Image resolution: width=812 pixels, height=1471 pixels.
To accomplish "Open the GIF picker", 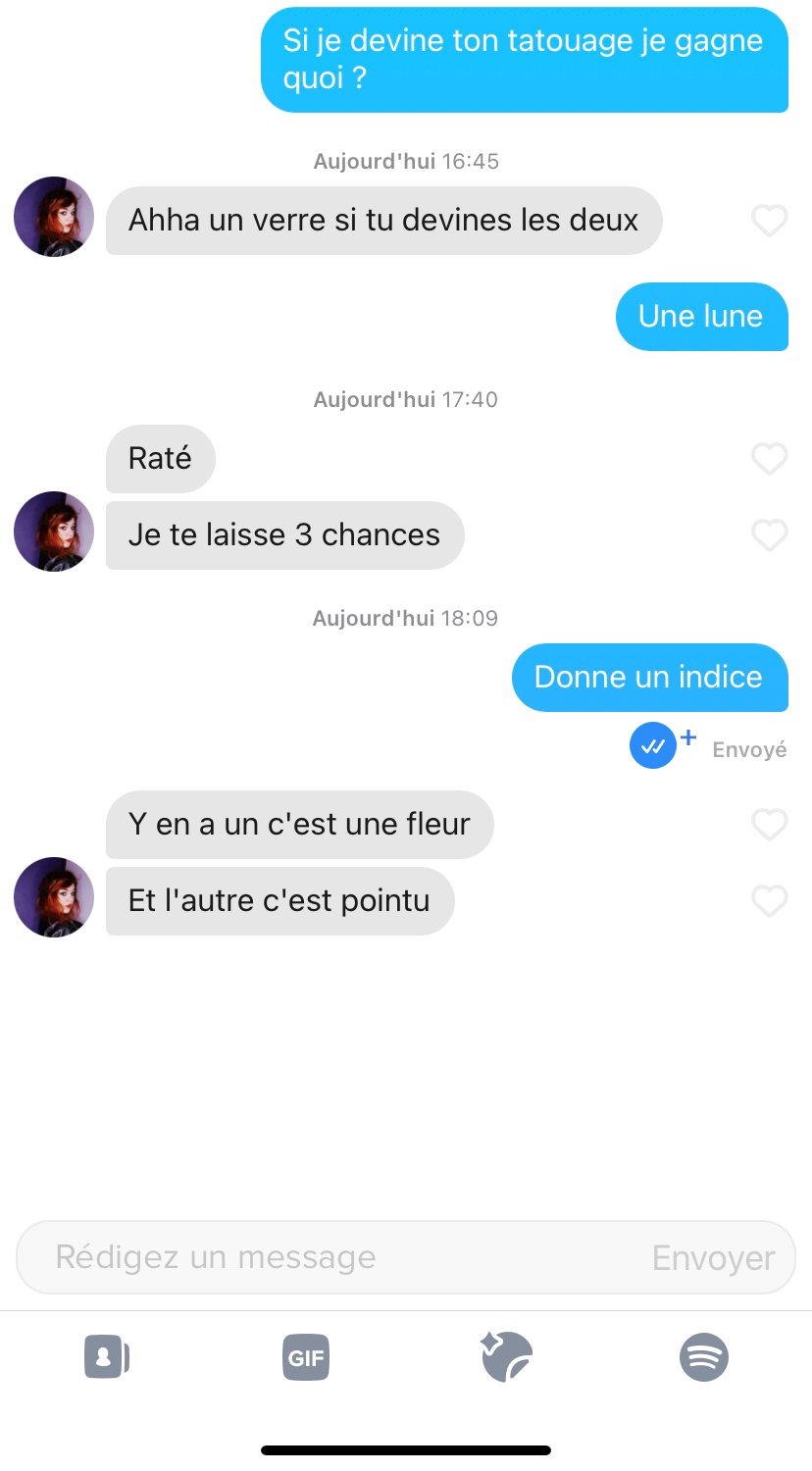I will click(x=306, y=1358).
